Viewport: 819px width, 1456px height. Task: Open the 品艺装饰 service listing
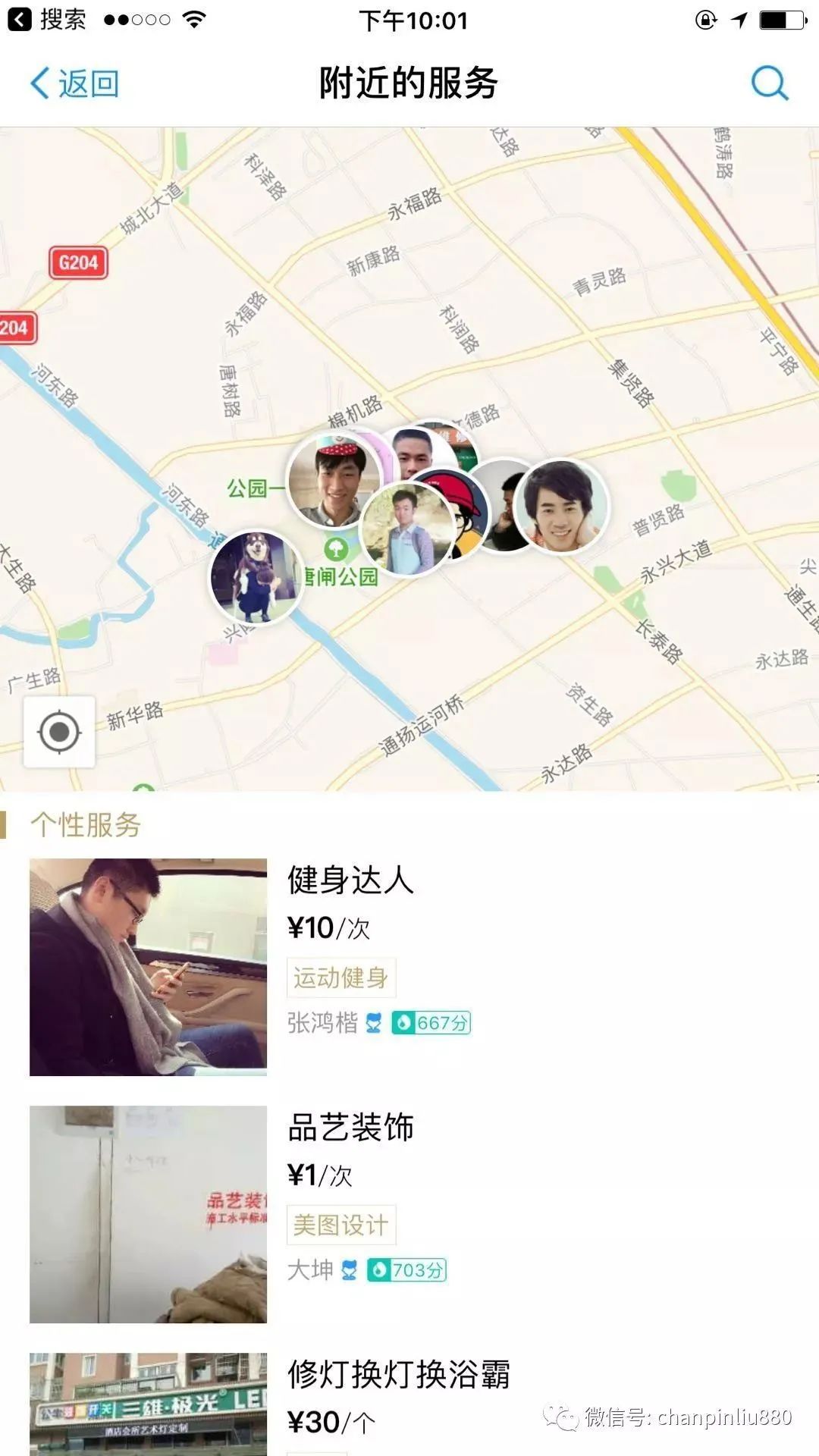point(350,1128)
